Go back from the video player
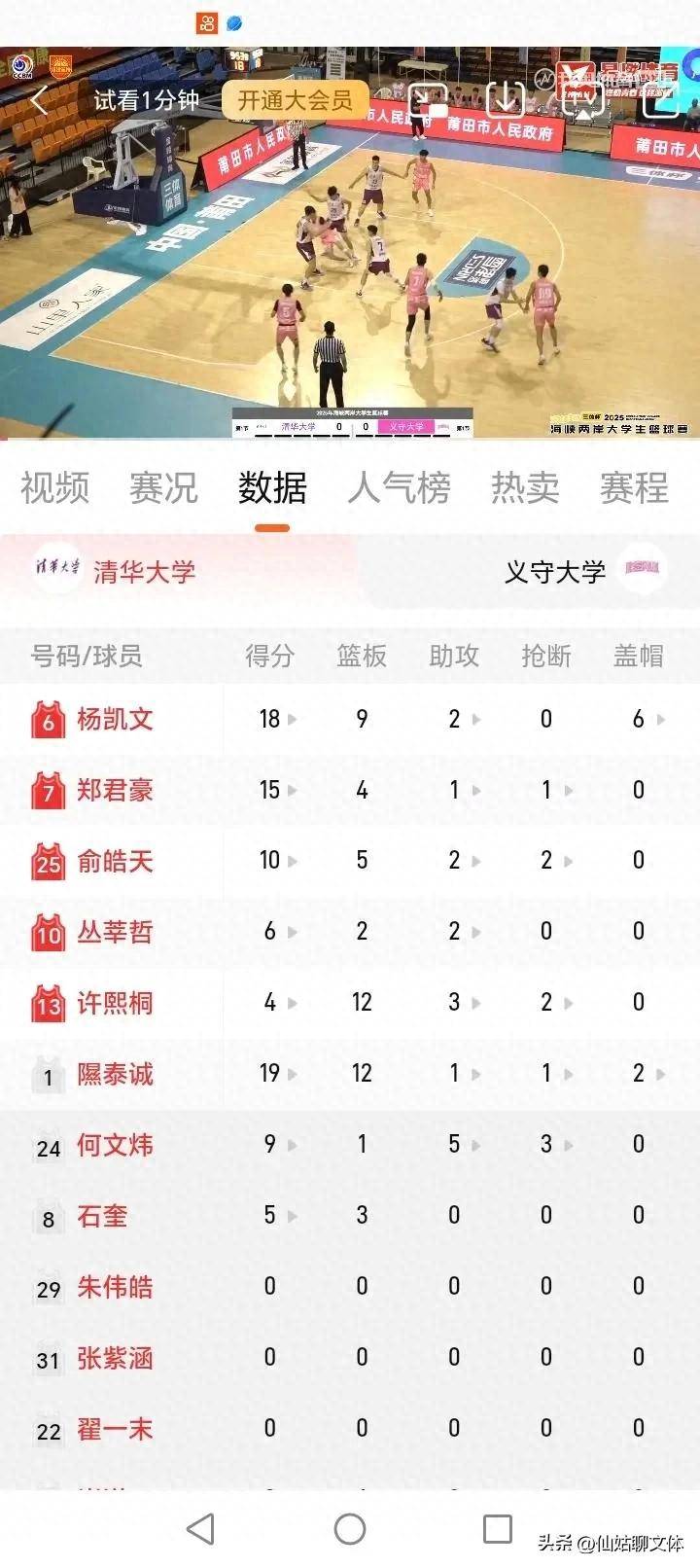Viewport: 700px width, 1568px height. [40, 100]
